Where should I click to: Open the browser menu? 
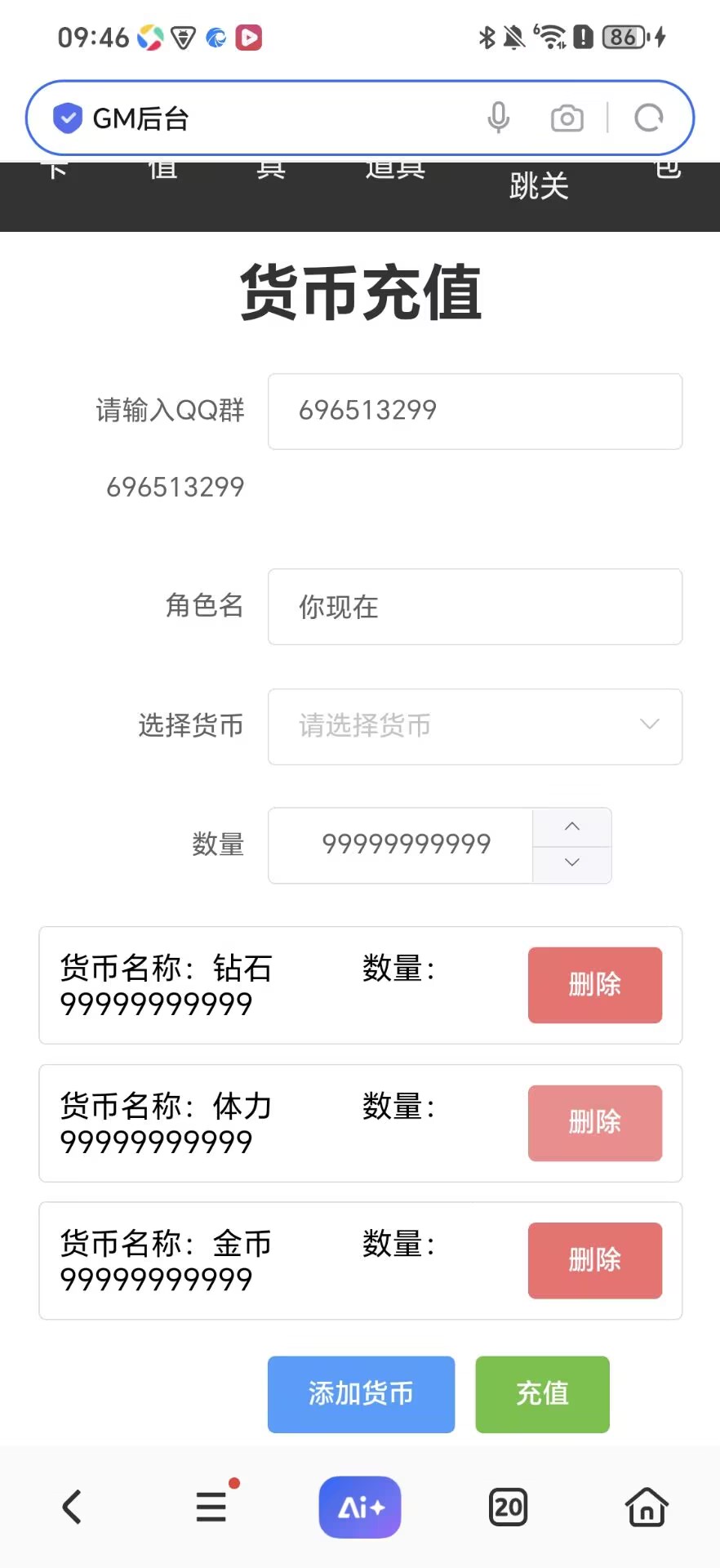coord(211,1507)
